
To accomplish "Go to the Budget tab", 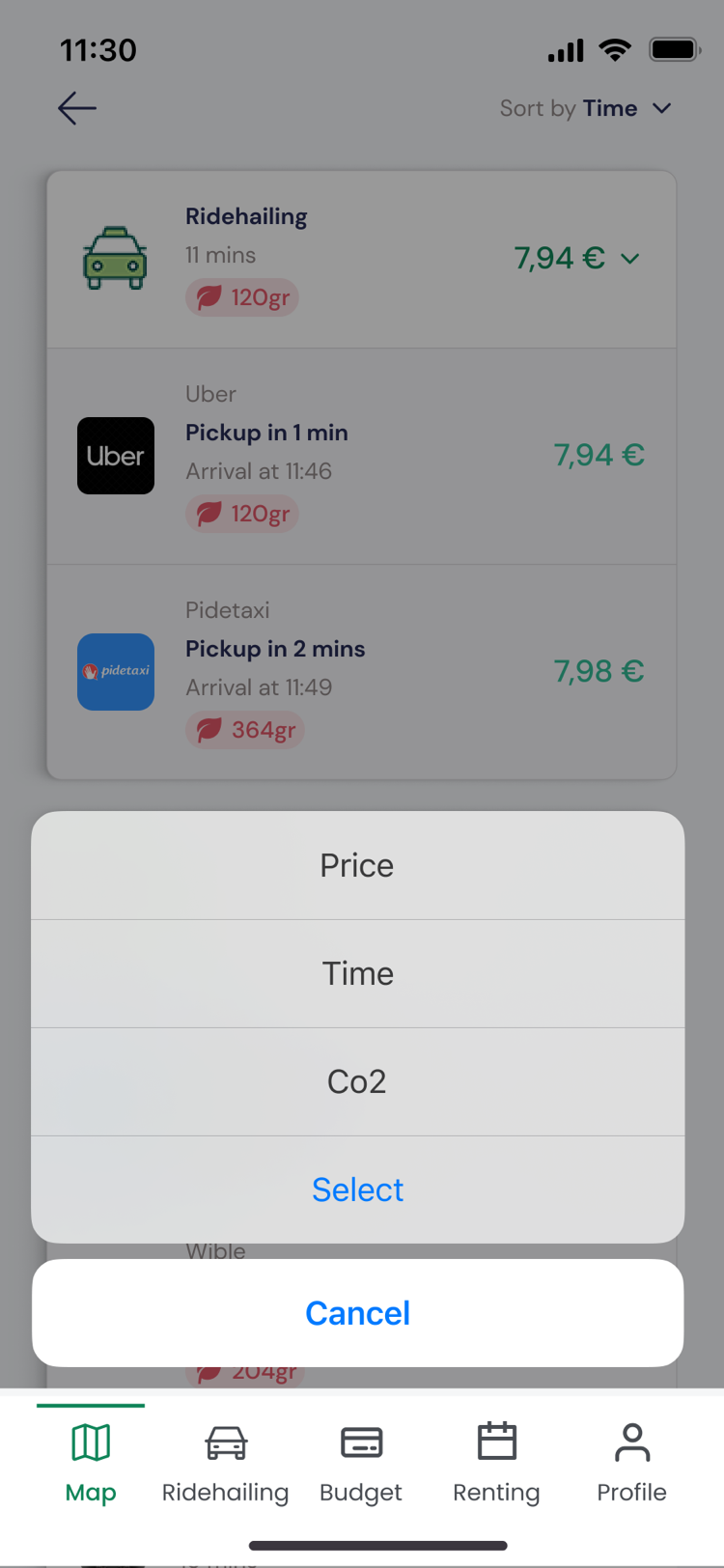I will pos(361,1462).
